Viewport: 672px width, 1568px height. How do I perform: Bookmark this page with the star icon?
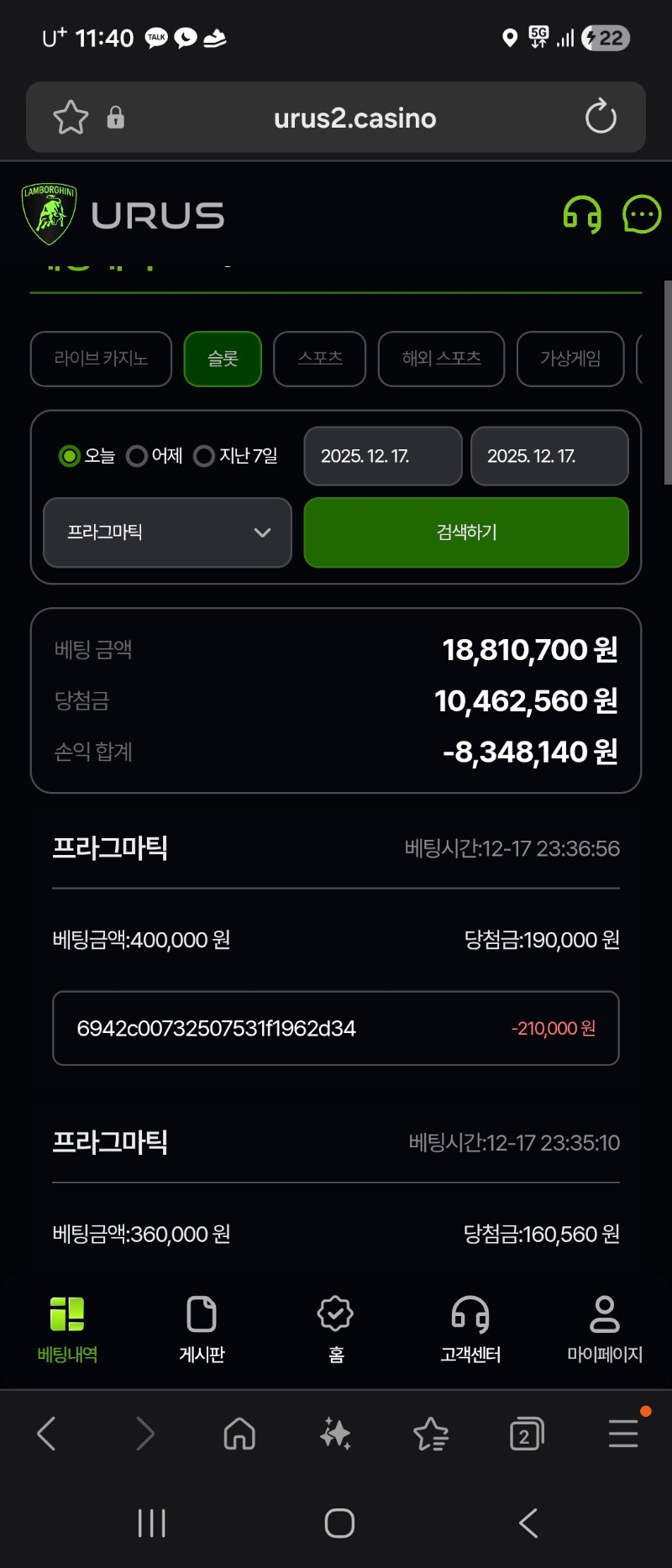coord(71,118)
